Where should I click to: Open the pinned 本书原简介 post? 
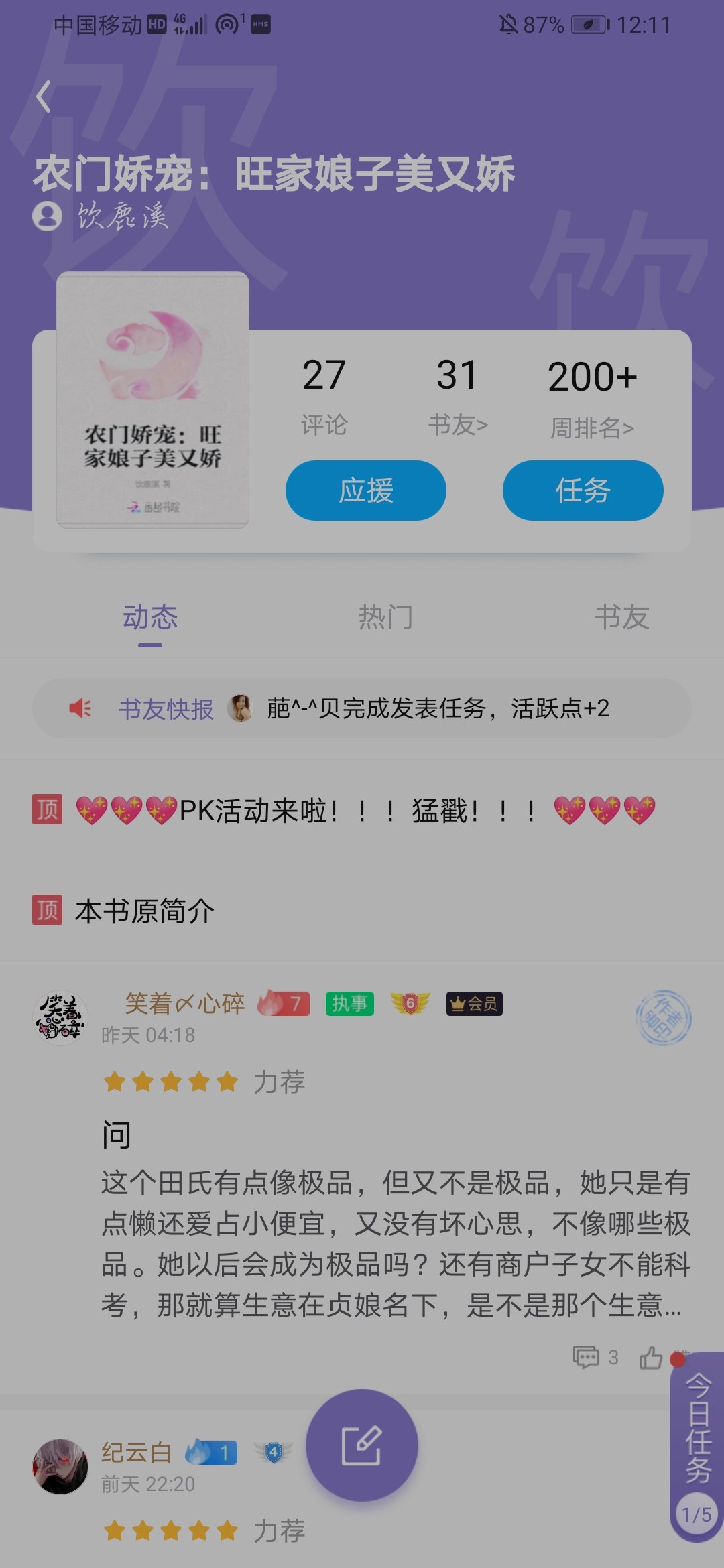click(x=362, y=911)
